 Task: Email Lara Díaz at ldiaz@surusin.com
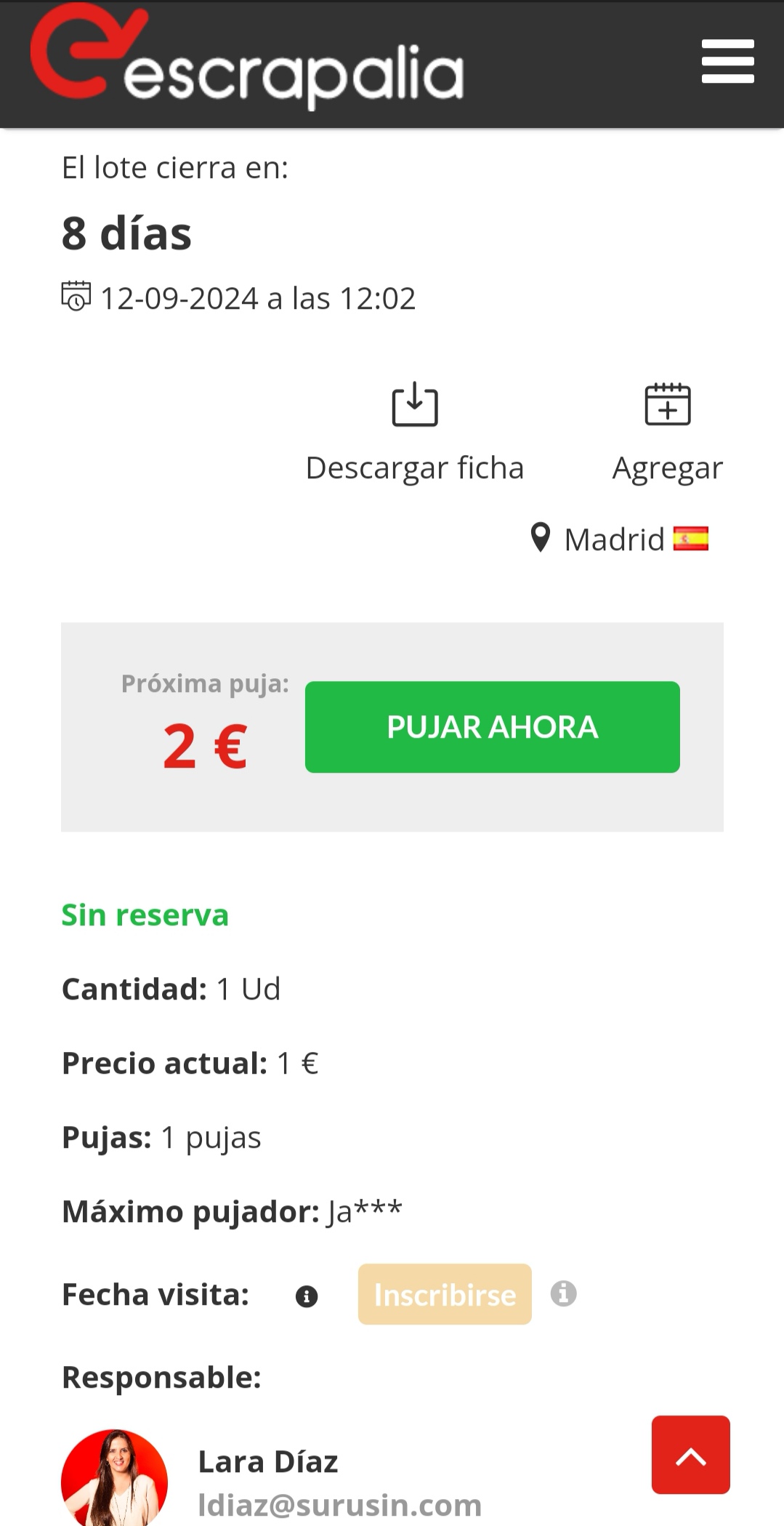click(339, 1505)
